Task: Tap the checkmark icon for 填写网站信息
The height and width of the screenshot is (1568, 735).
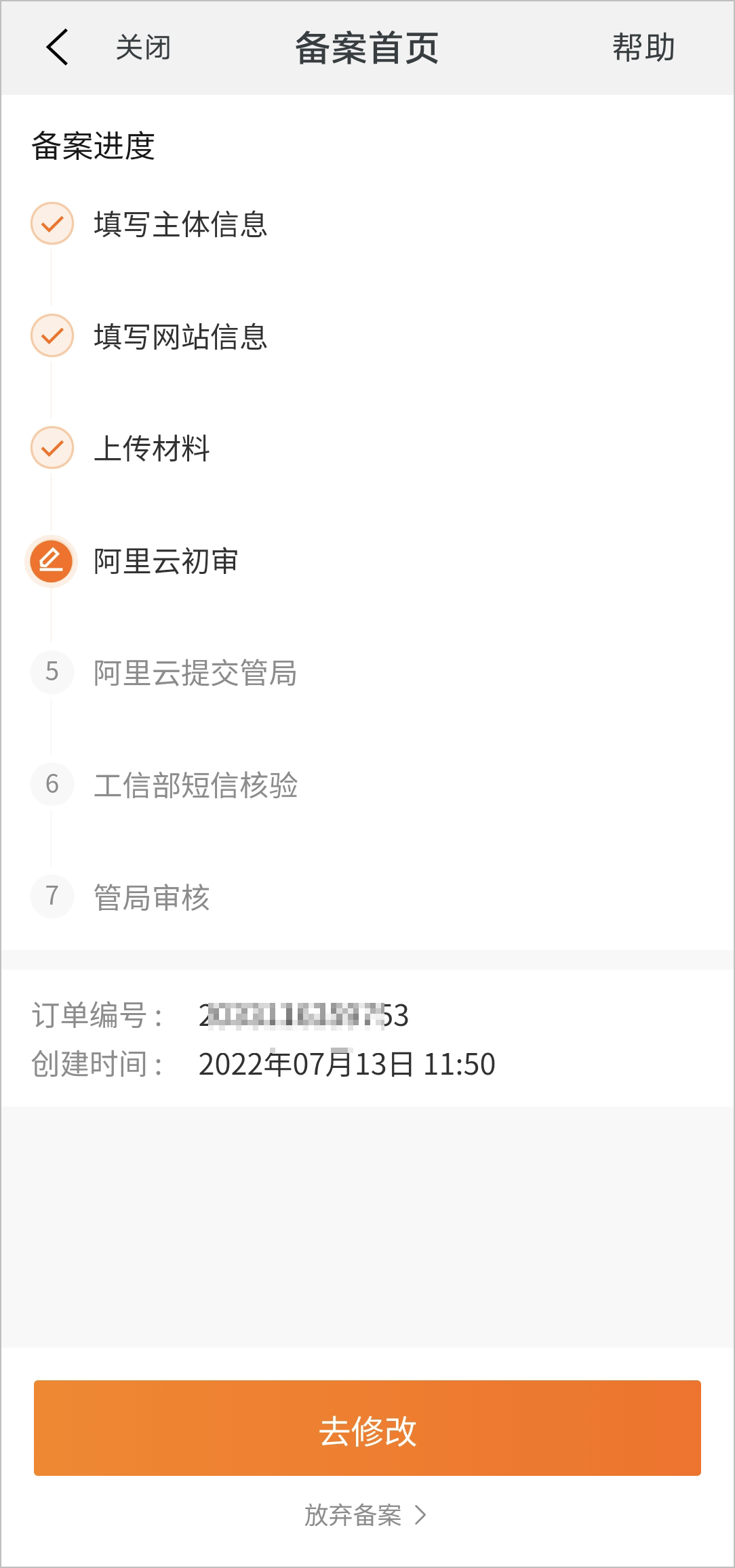Action: click(x=52, y=337)
